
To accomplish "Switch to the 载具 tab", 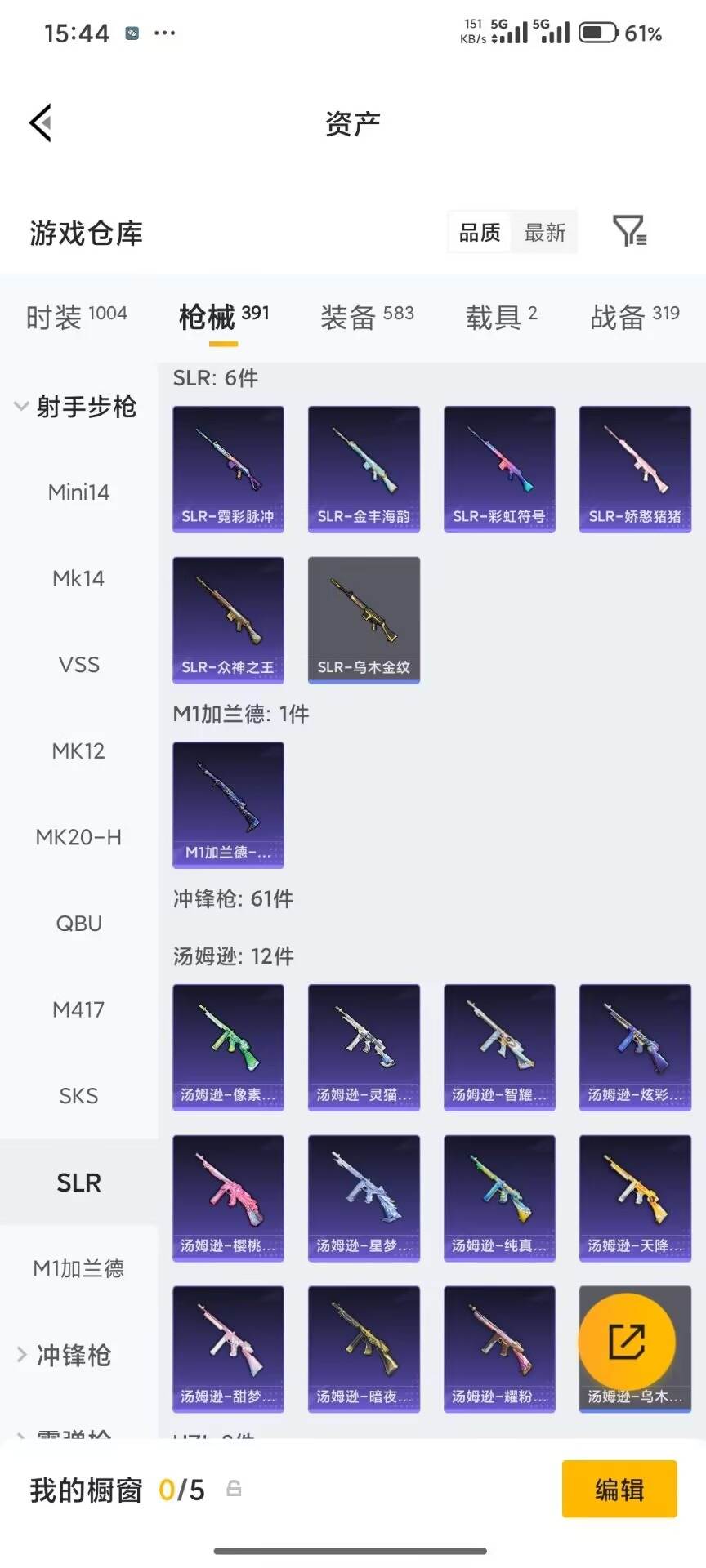I will pos(501,316).
